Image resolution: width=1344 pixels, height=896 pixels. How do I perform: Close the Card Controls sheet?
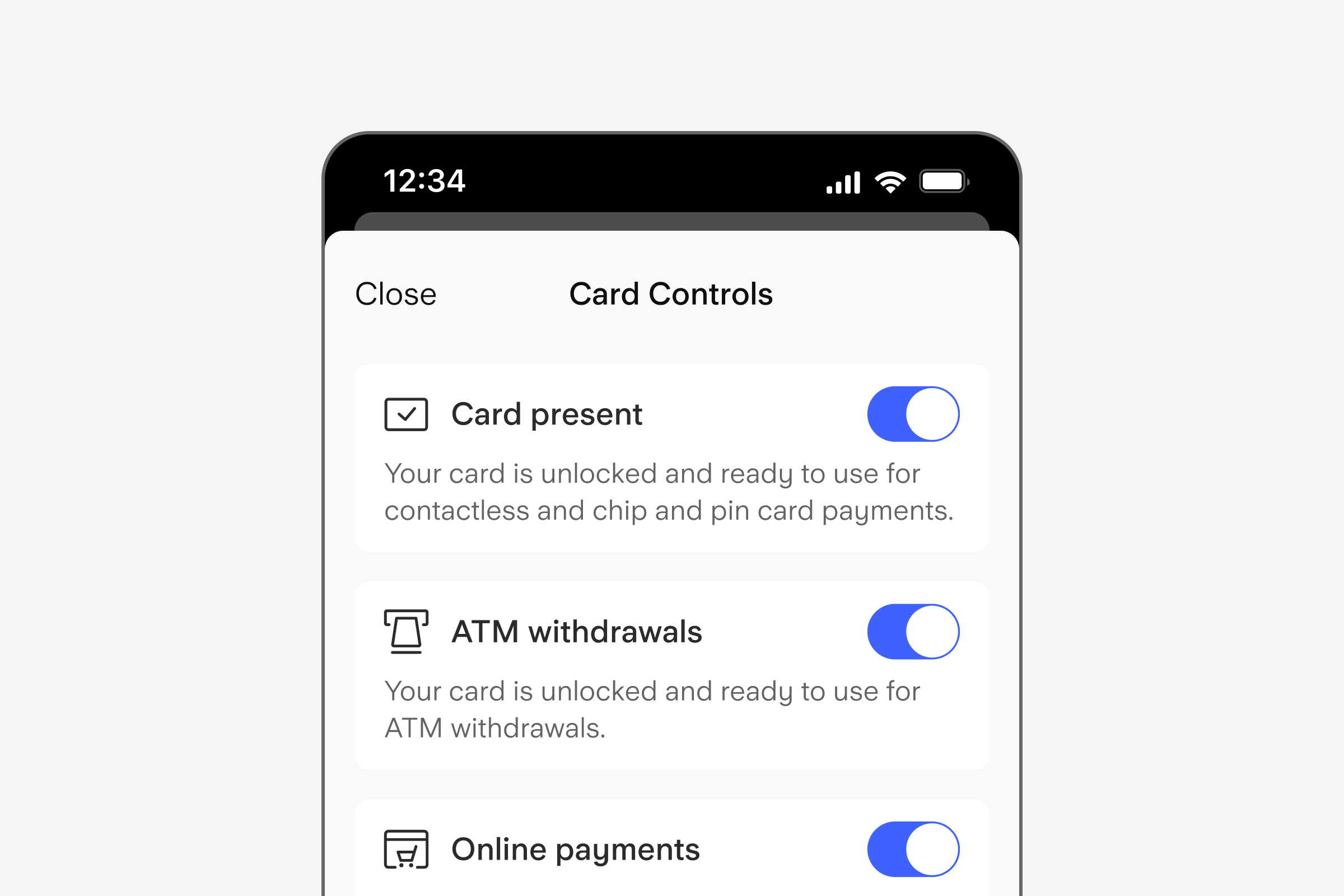pyautogui.click(x=395, y=295)
